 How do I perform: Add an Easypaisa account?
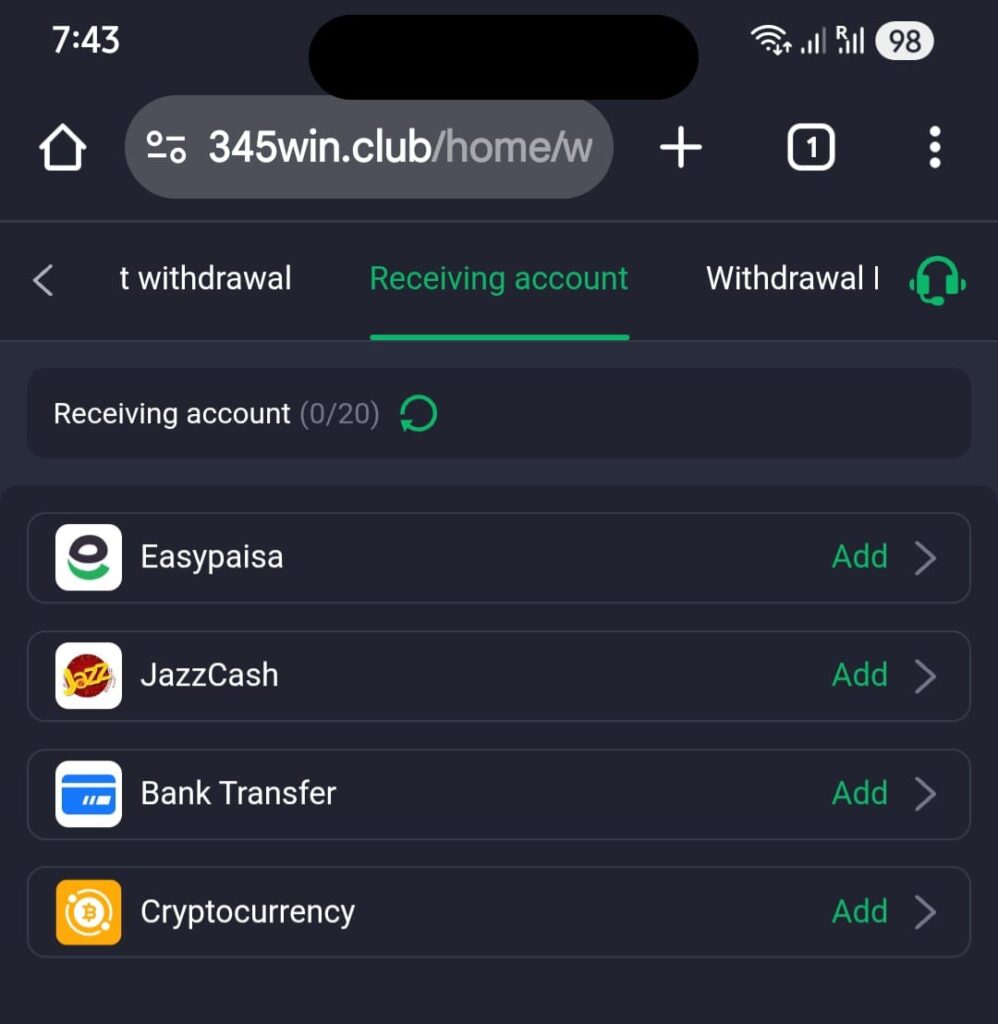pyautogui.click(x=859, y=557)
